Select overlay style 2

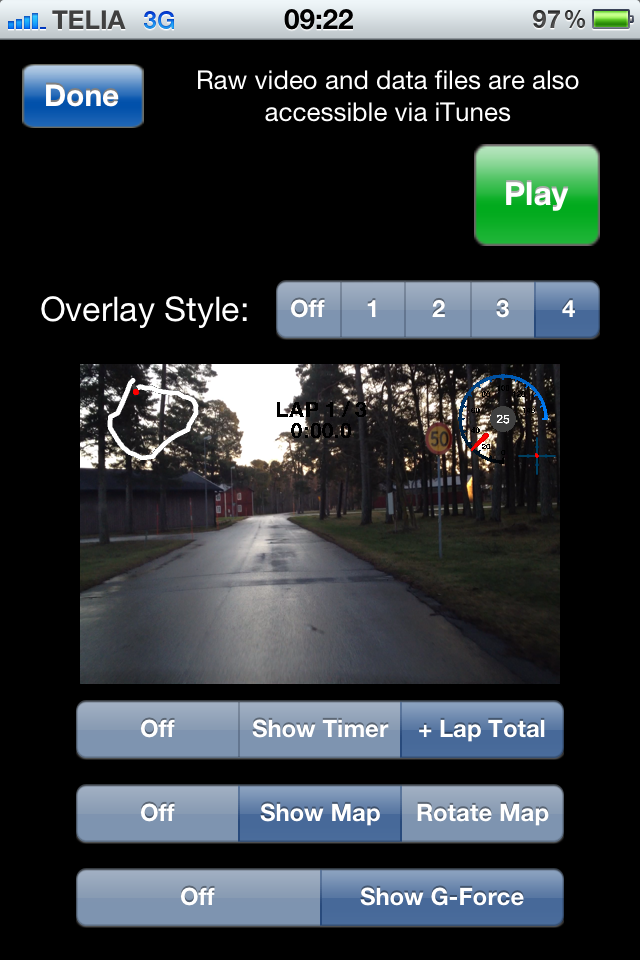click(438, 310)
